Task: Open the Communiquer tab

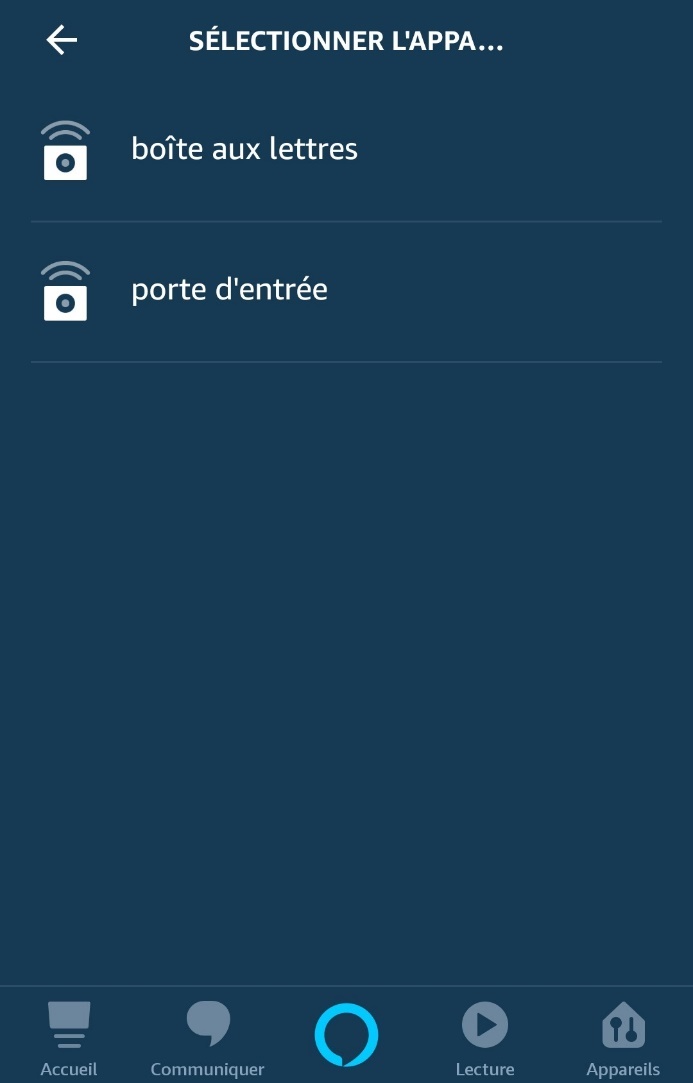Action: (208, 1038)
